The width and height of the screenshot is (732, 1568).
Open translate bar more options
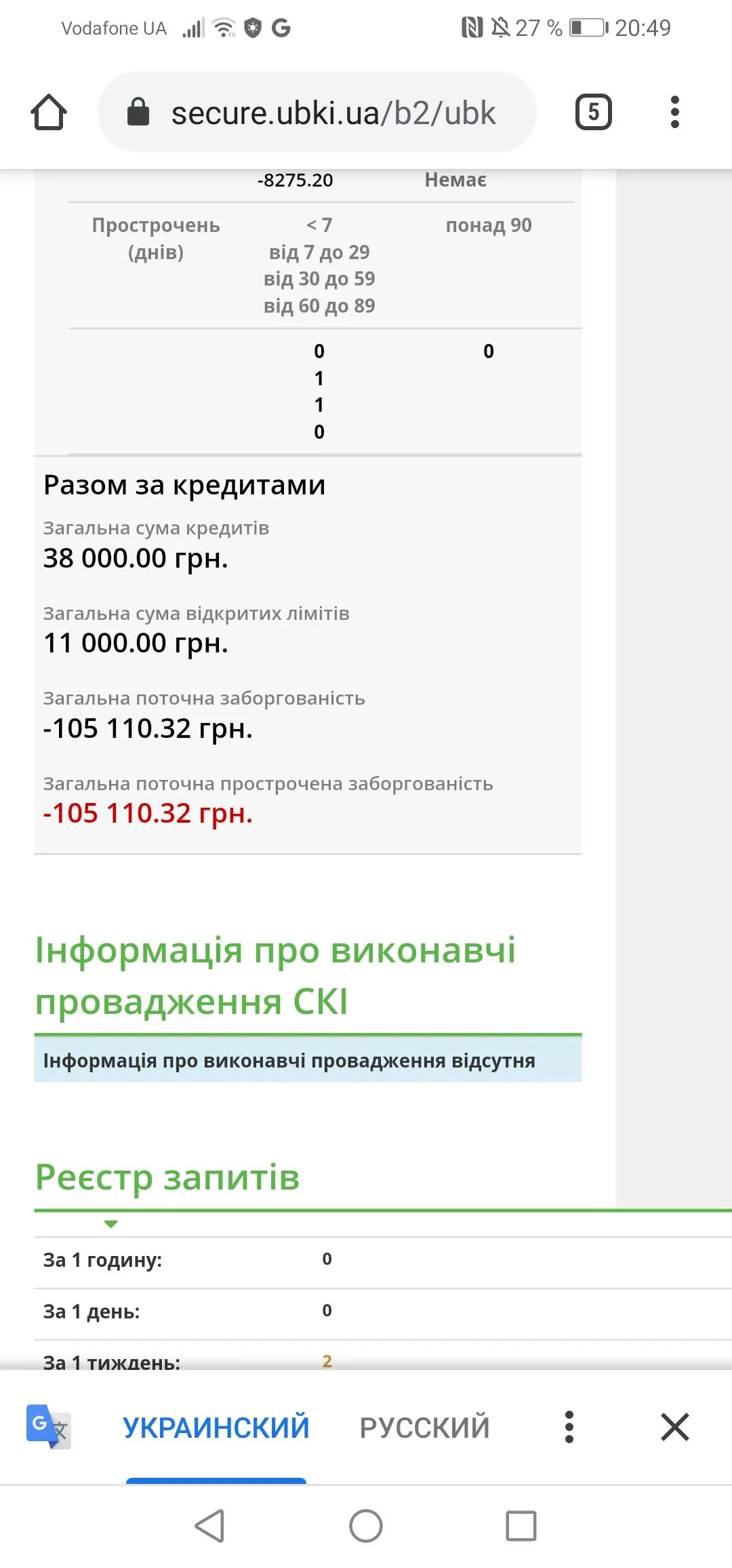[569, 1428]
